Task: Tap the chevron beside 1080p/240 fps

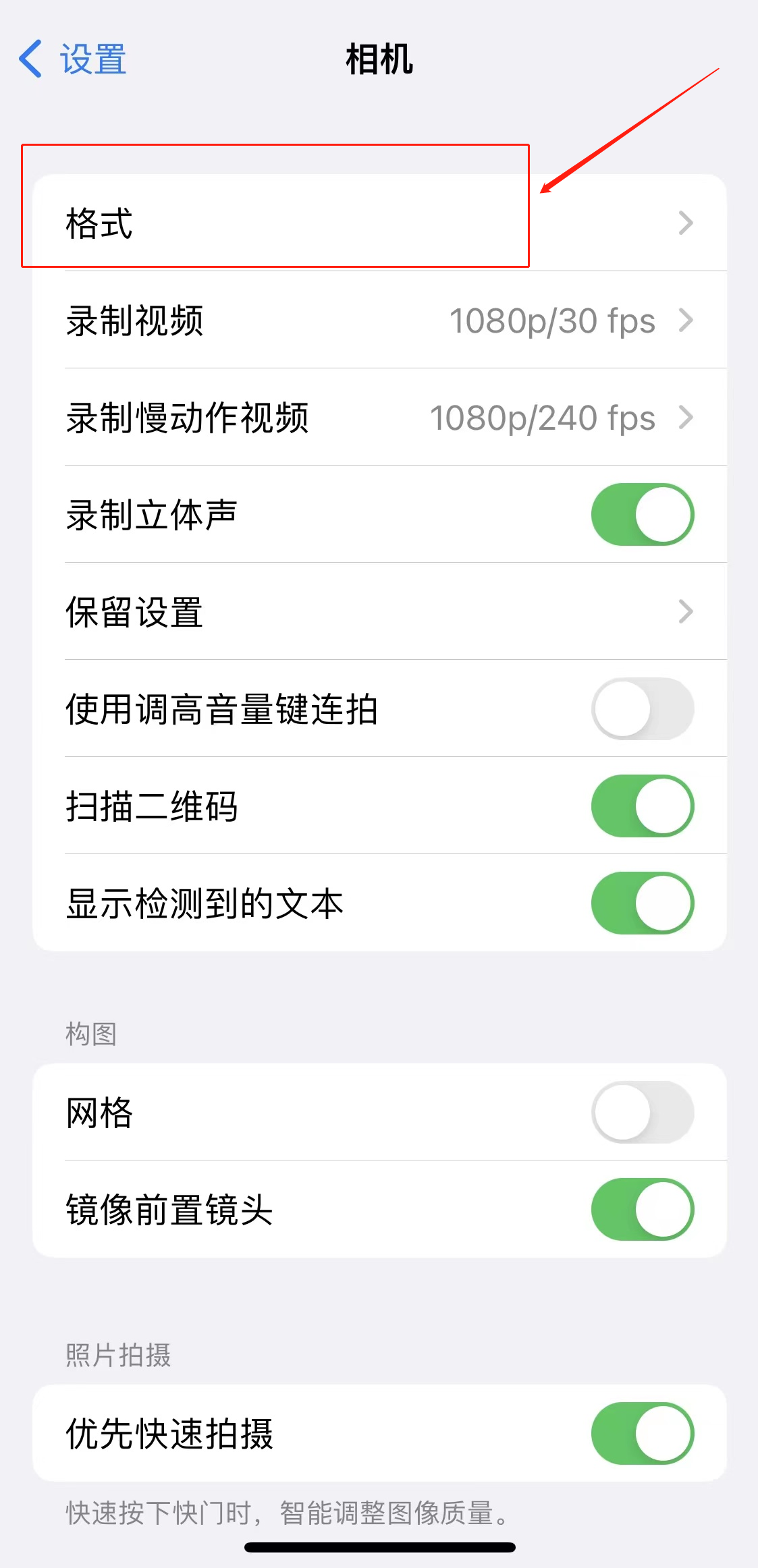Action: 686,418
